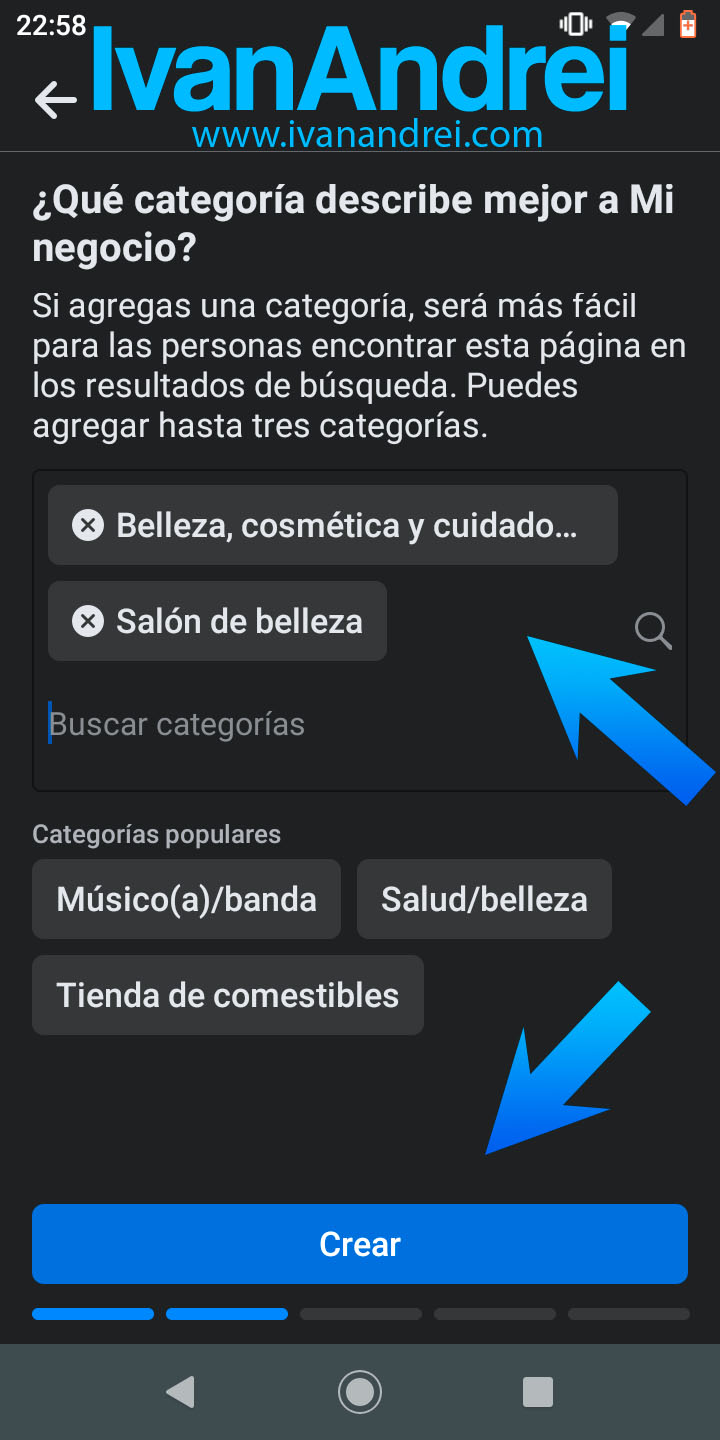Add the Tienda de comestibles category
The width and height of the screenshot is (720, 1440).
pyautogui.click(x=228, y=995)
